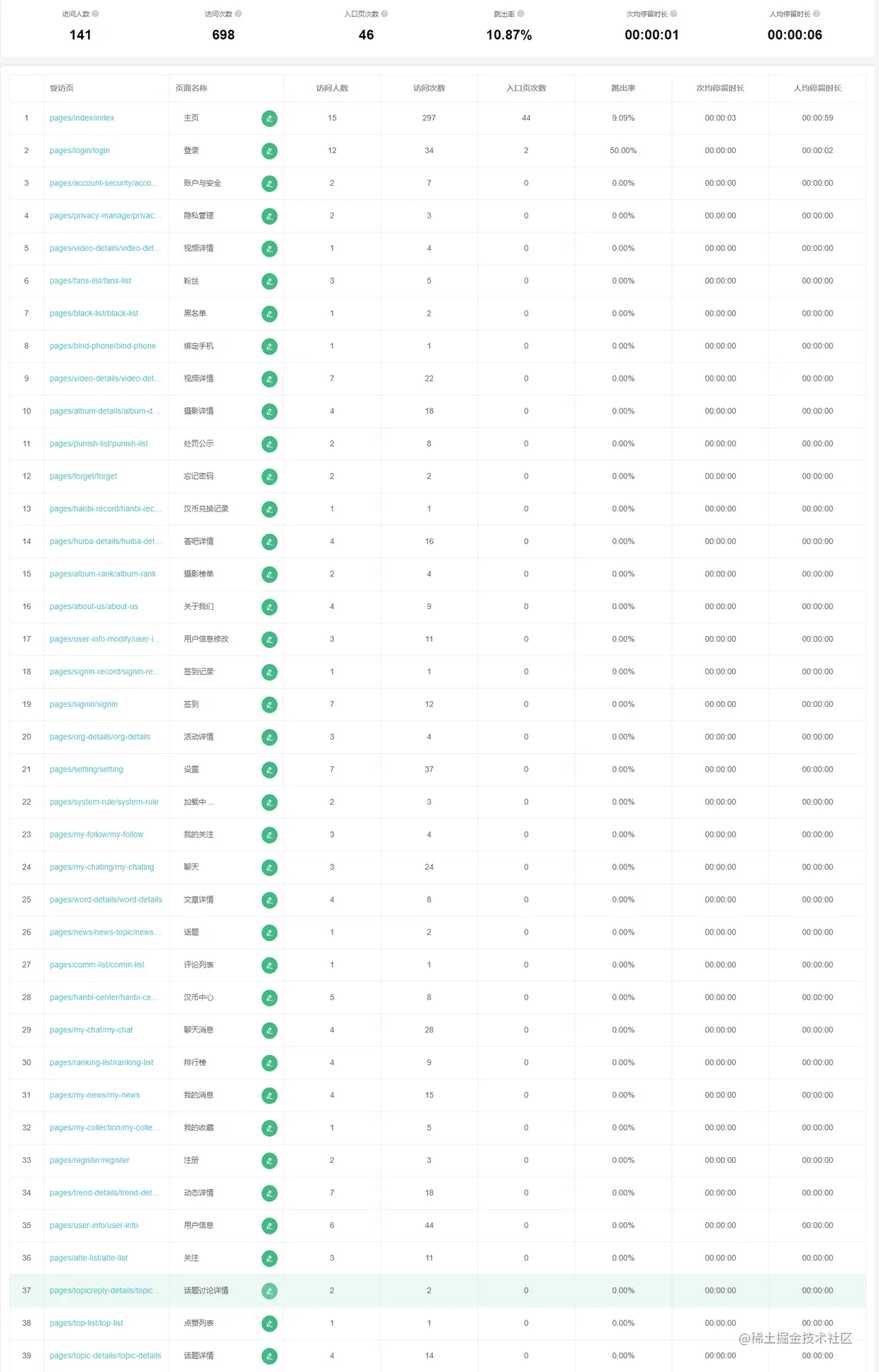Open the pages/register/register link
879x1372 pixels.
(89, 1161)
